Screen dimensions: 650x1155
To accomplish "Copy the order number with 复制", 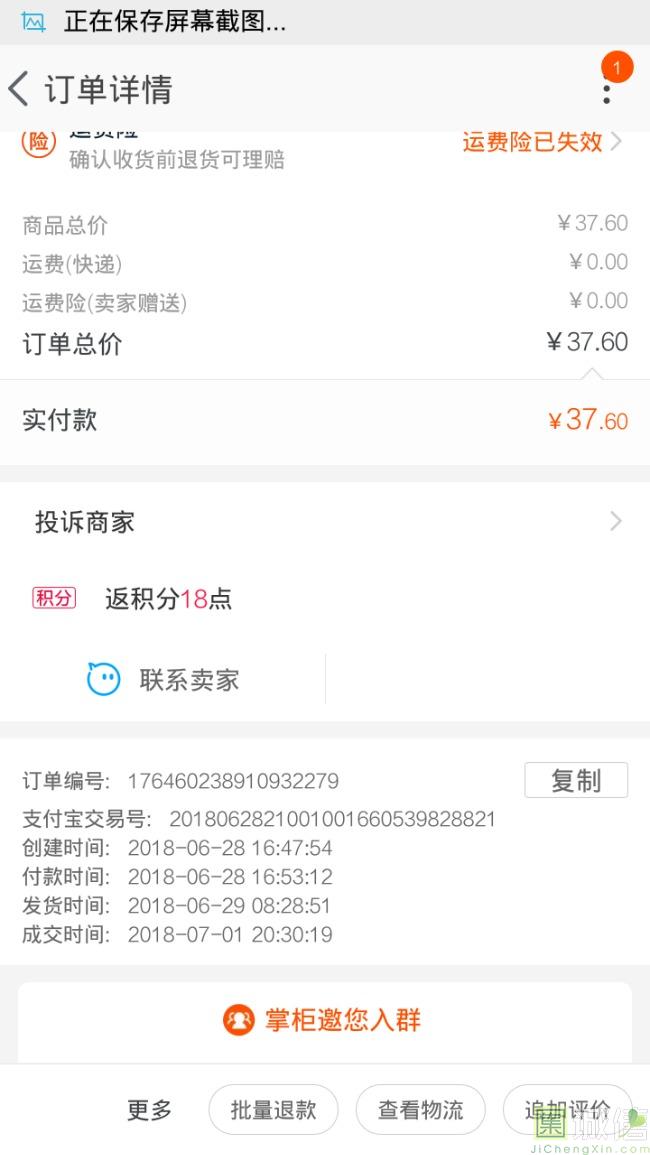I will coord(576,780).
